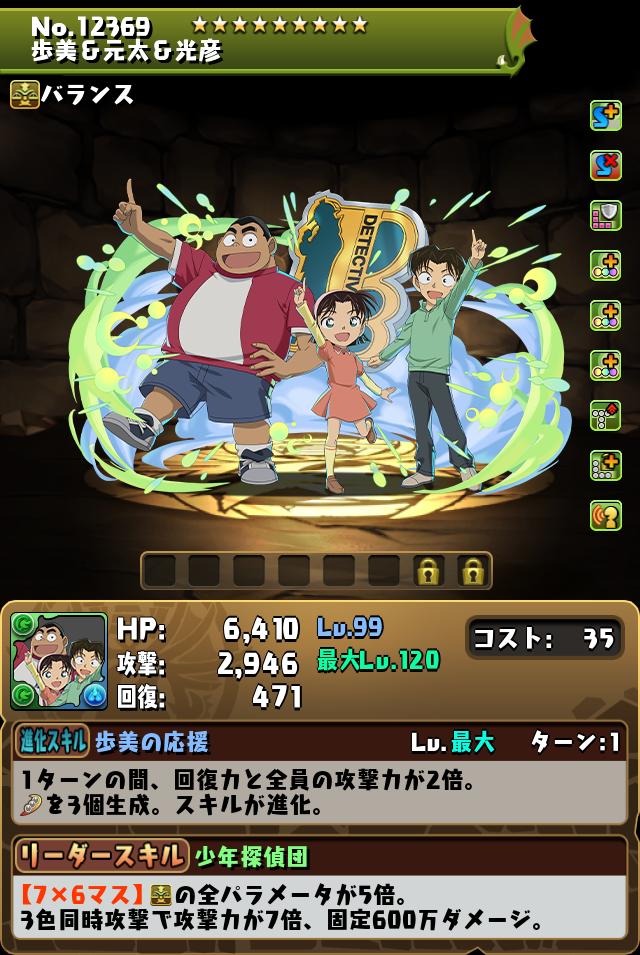Tap the monster portrait beside HP stats
This screenshot has height=955, width=640.
coord(59,662)
